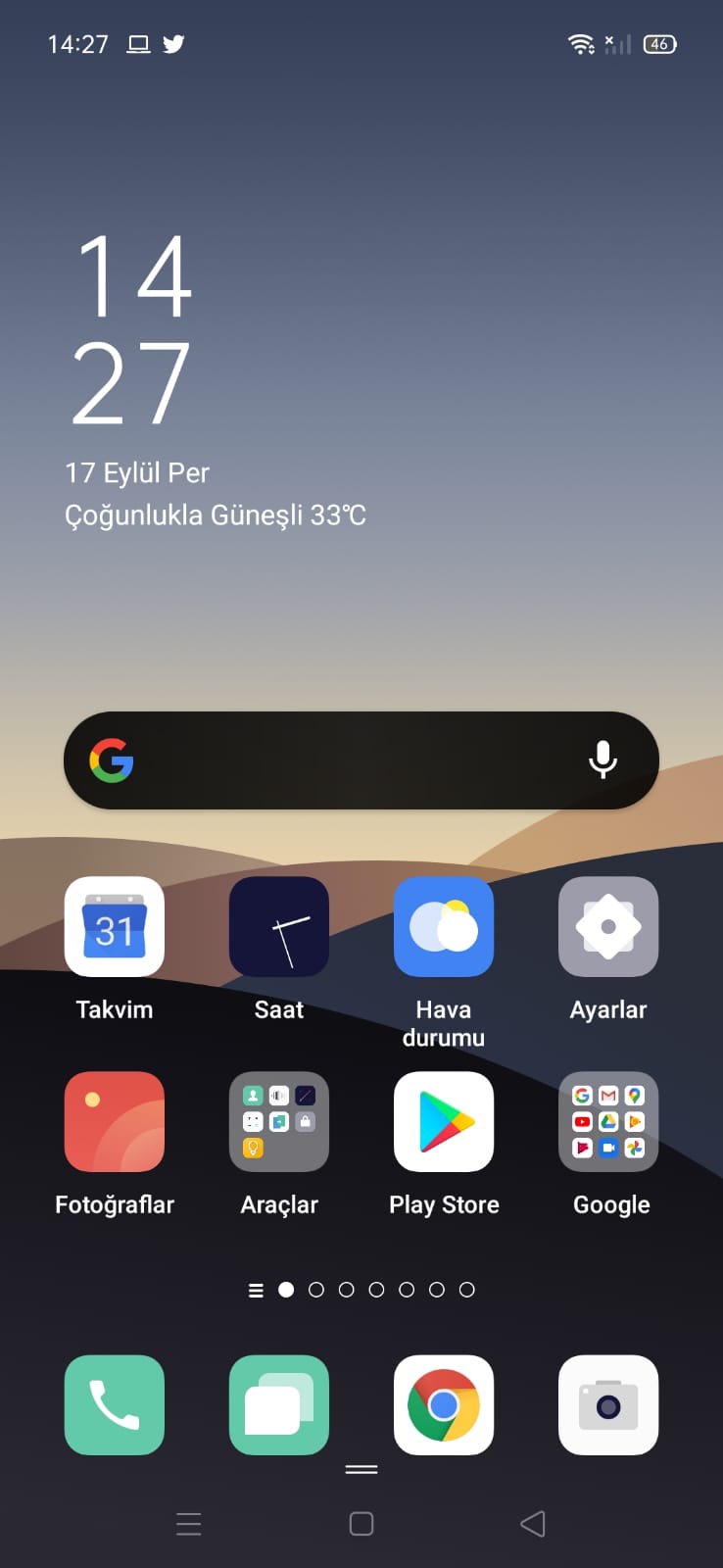The width and height of the screenshot is (723, 1568).
Task: Open the Hava durumu weather app
Action: pyautogui.click(x=444, y=926)
